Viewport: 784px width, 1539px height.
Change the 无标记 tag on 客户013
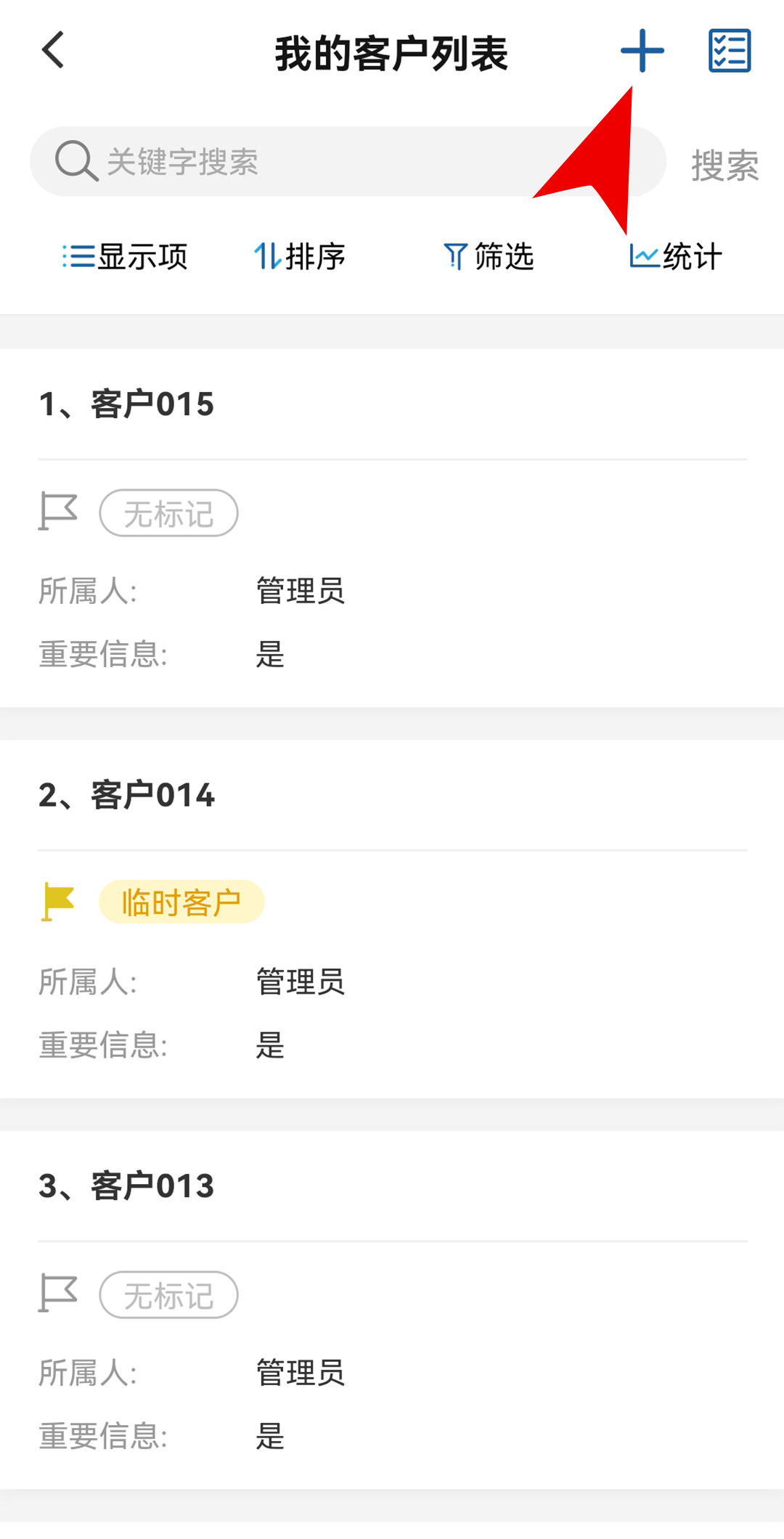pos(168,1295)
